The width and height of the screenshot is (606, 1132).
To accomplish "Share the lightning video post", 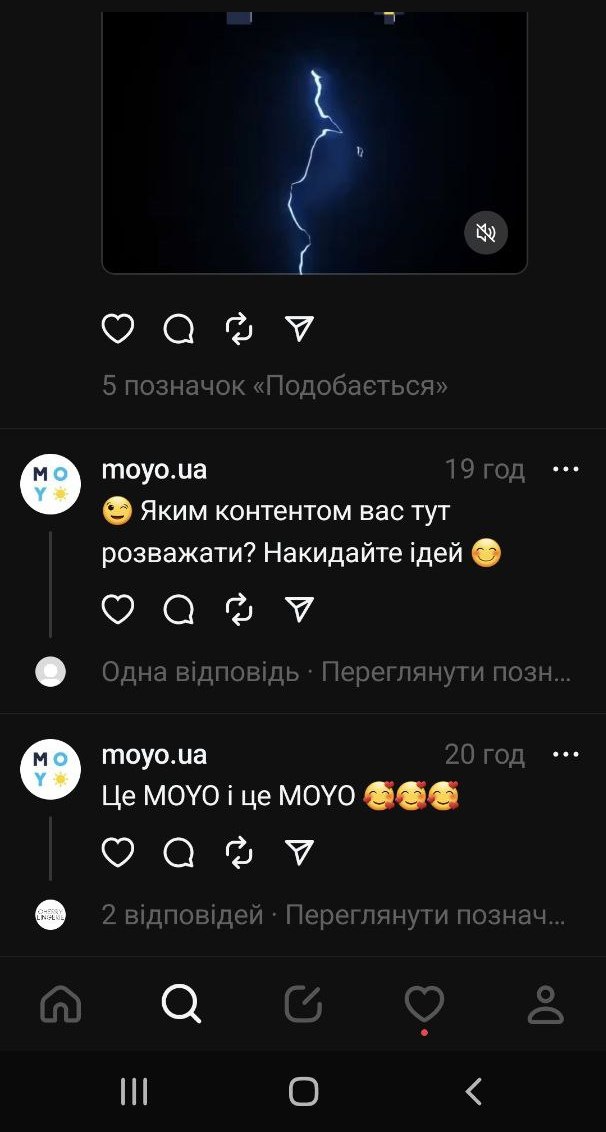I will 300,329.
